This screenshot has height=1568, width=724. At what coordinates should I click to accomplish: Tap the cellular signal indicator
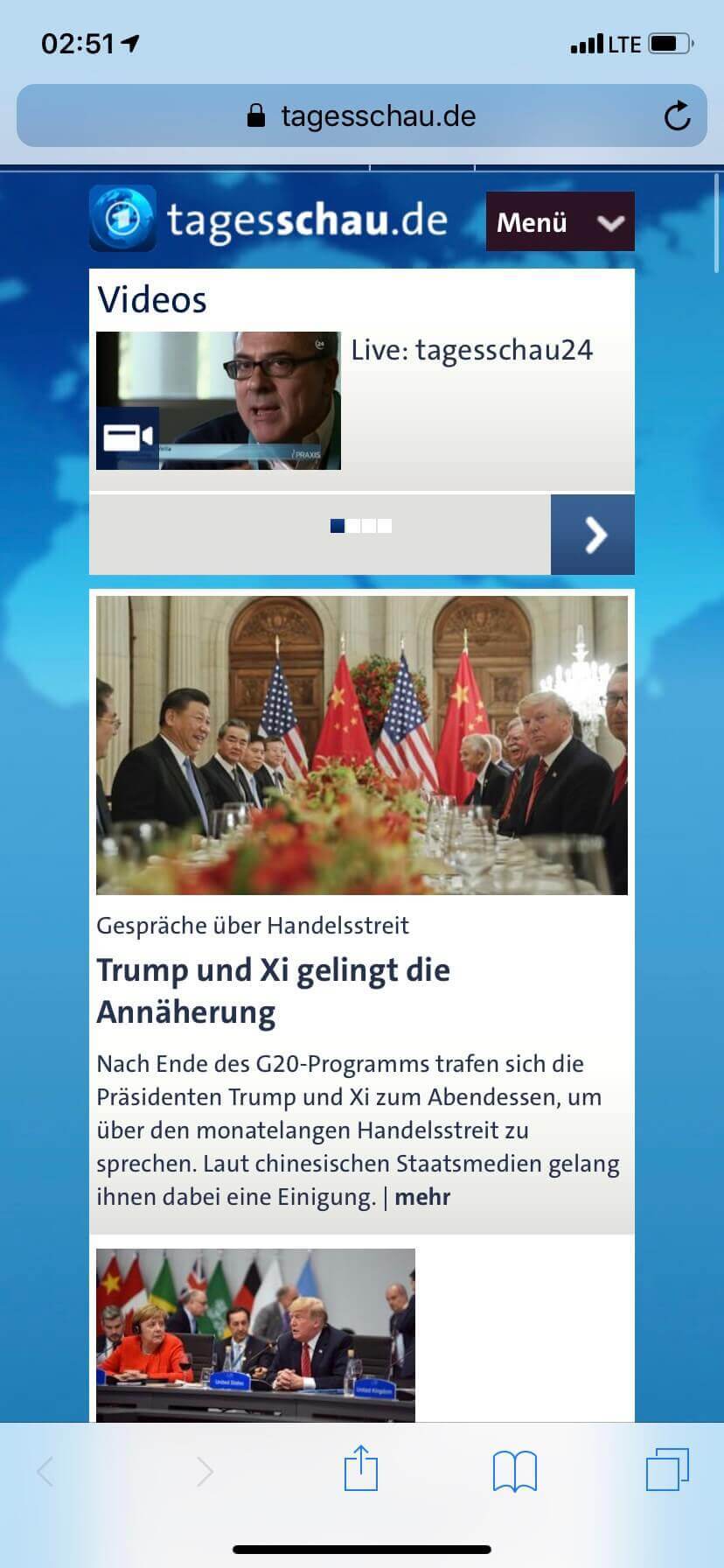pos(588,44)
